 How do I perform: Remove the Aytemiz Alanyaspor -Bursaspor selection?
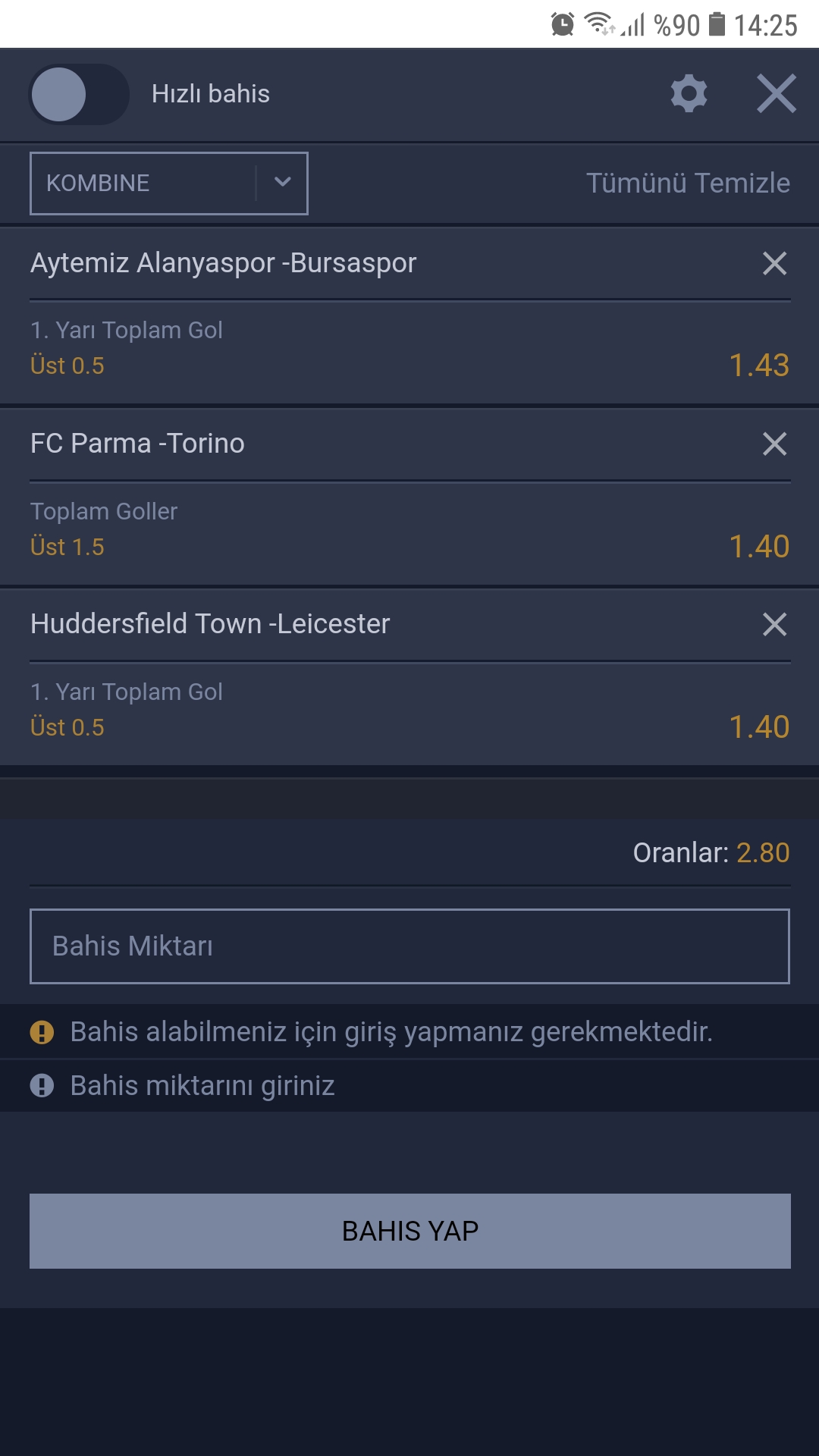point(774,263)
